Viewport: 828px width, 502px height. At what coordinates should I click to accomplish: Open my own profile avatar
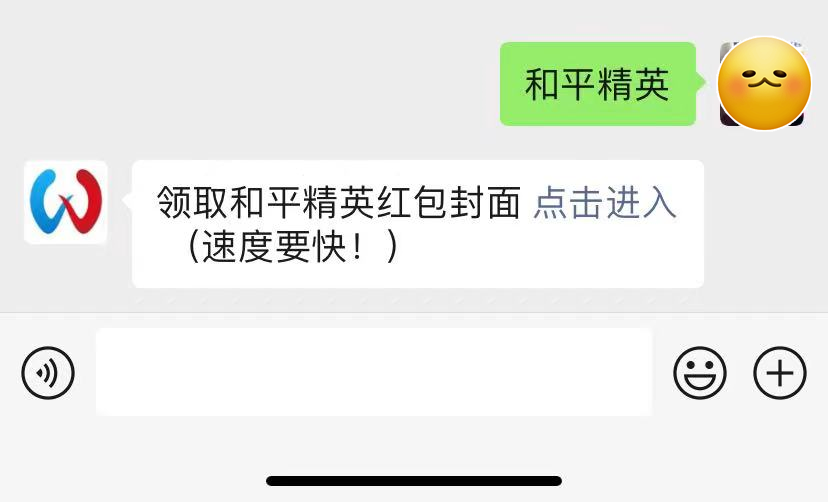763,84
